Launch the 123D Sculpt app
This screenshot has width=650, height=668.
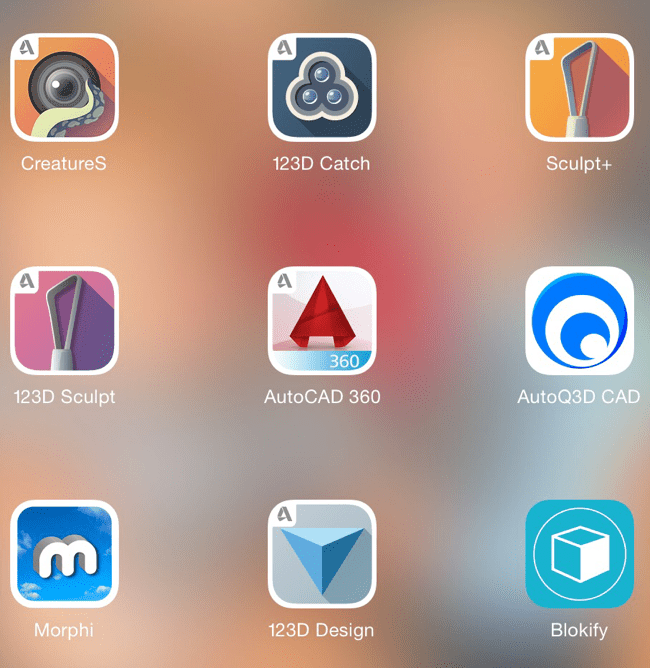(x=64, y=321)
